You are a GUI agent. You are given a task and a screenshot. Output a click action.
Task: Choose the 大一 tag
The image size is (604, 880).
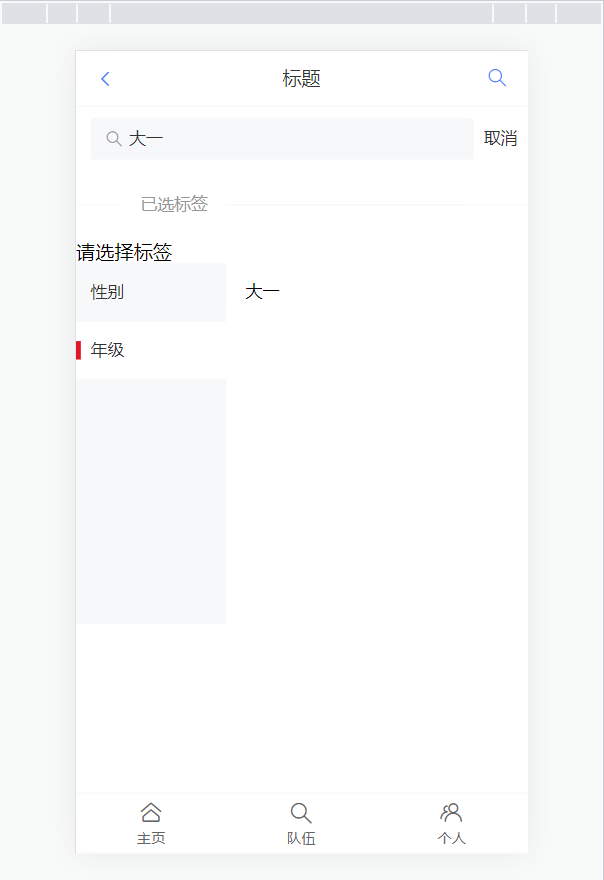pos(263,292)
